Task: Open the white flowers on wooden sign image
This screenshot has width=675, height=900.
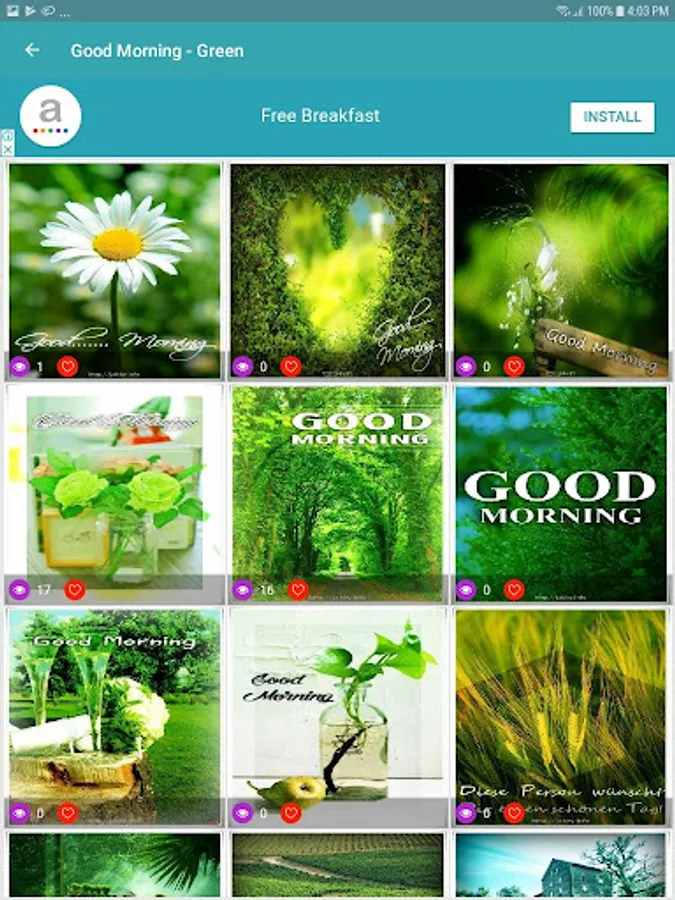Action: [561, 270]
